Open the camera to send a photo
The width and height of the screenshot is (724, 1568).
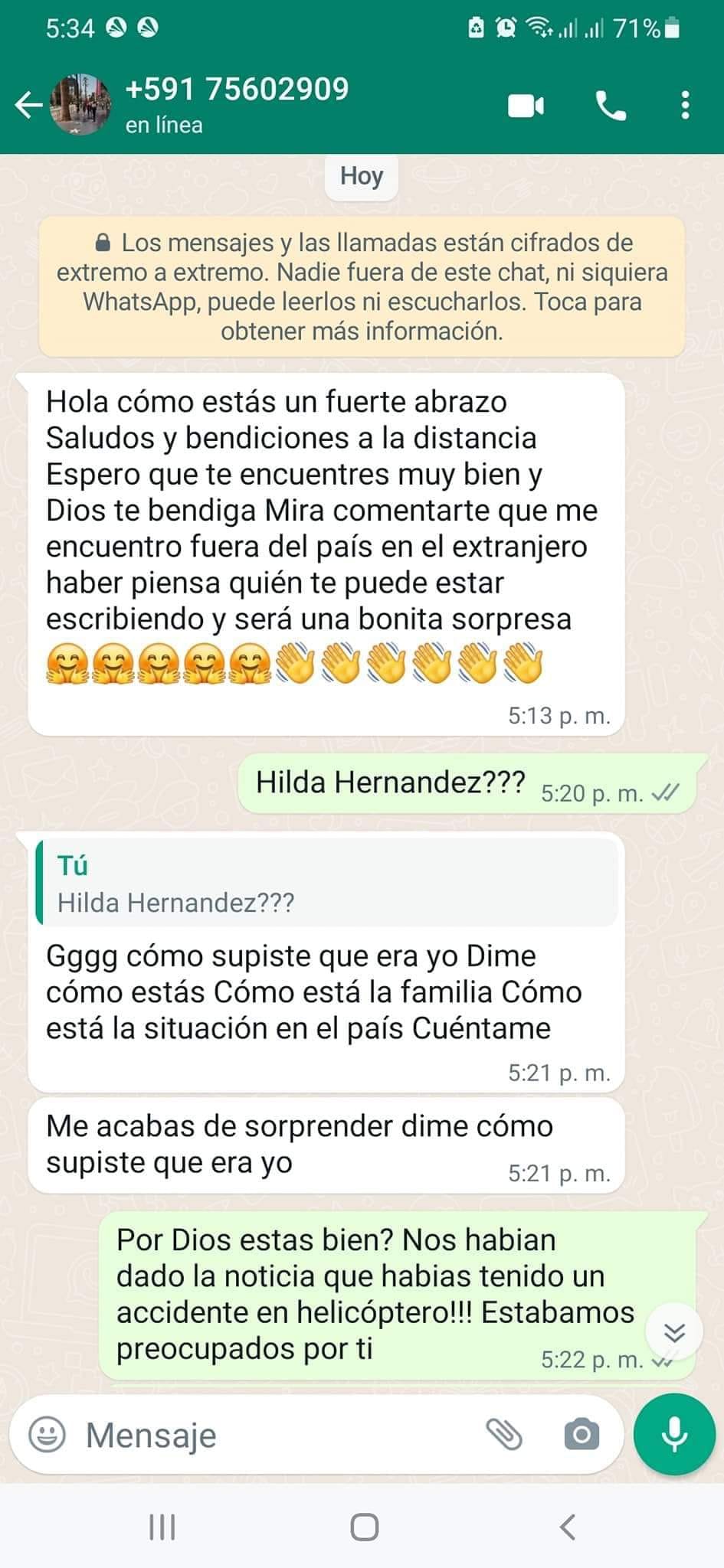tap(581, 1435)
